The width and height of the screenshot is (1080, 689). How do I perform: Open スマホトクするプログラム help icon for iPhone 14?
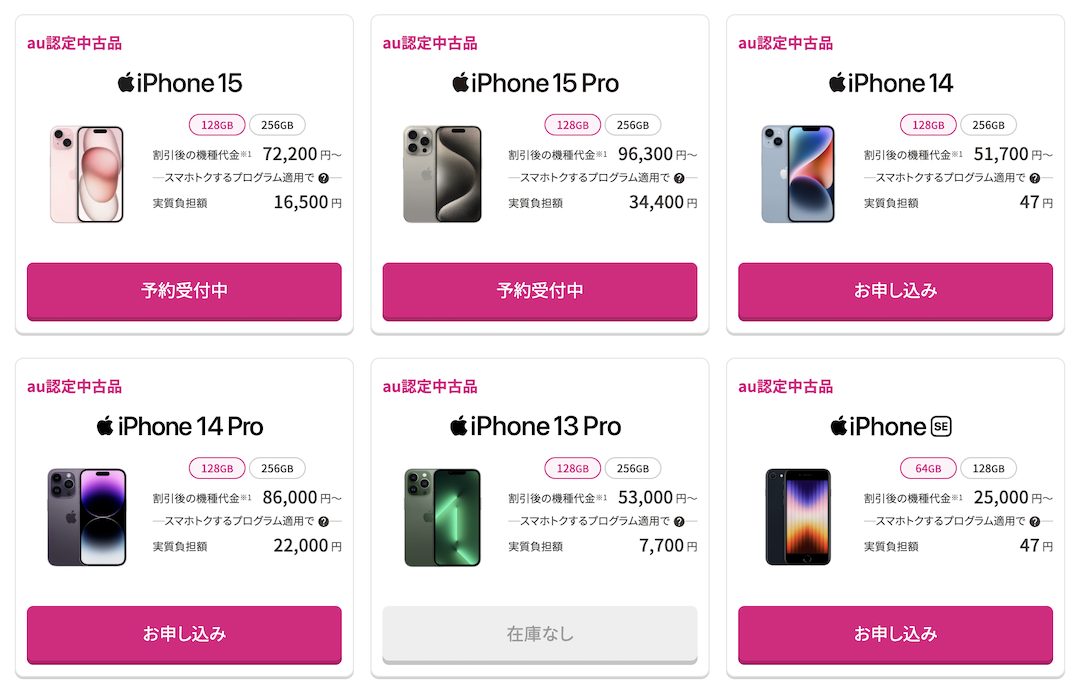click(x=1035, y=178)
